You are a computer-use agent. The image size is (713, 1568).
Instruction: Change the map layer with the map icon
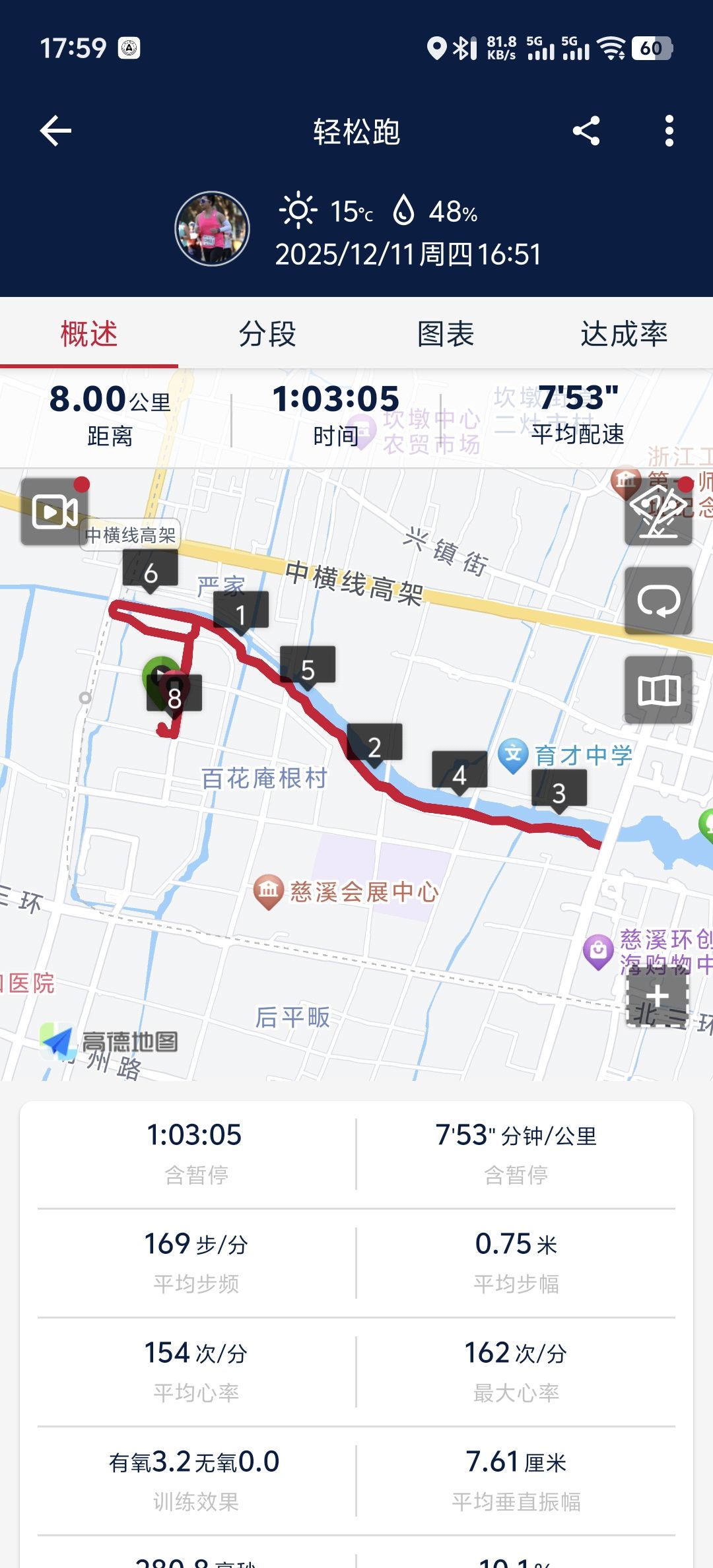tap(658, 690)
